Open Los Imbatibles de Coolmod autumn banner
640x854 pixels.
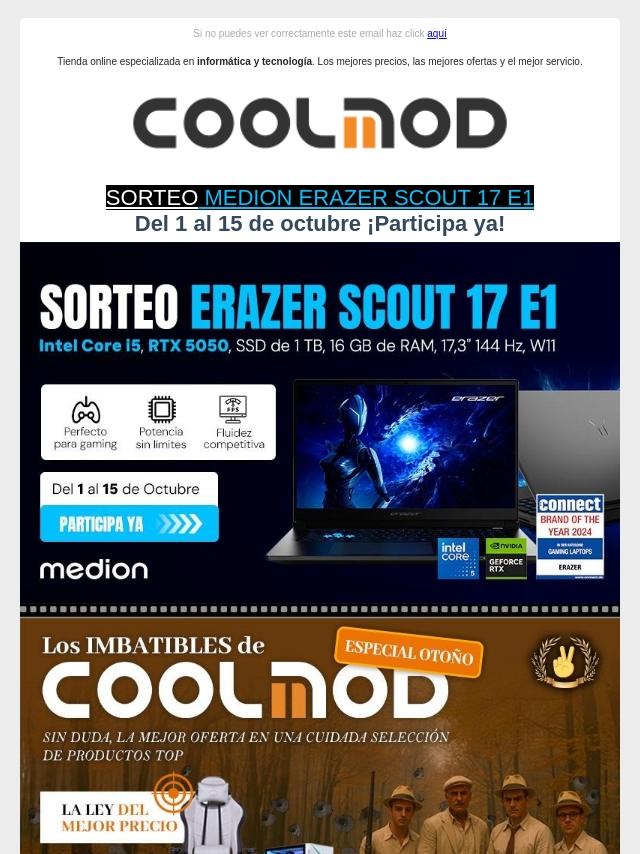pos(320,735)
